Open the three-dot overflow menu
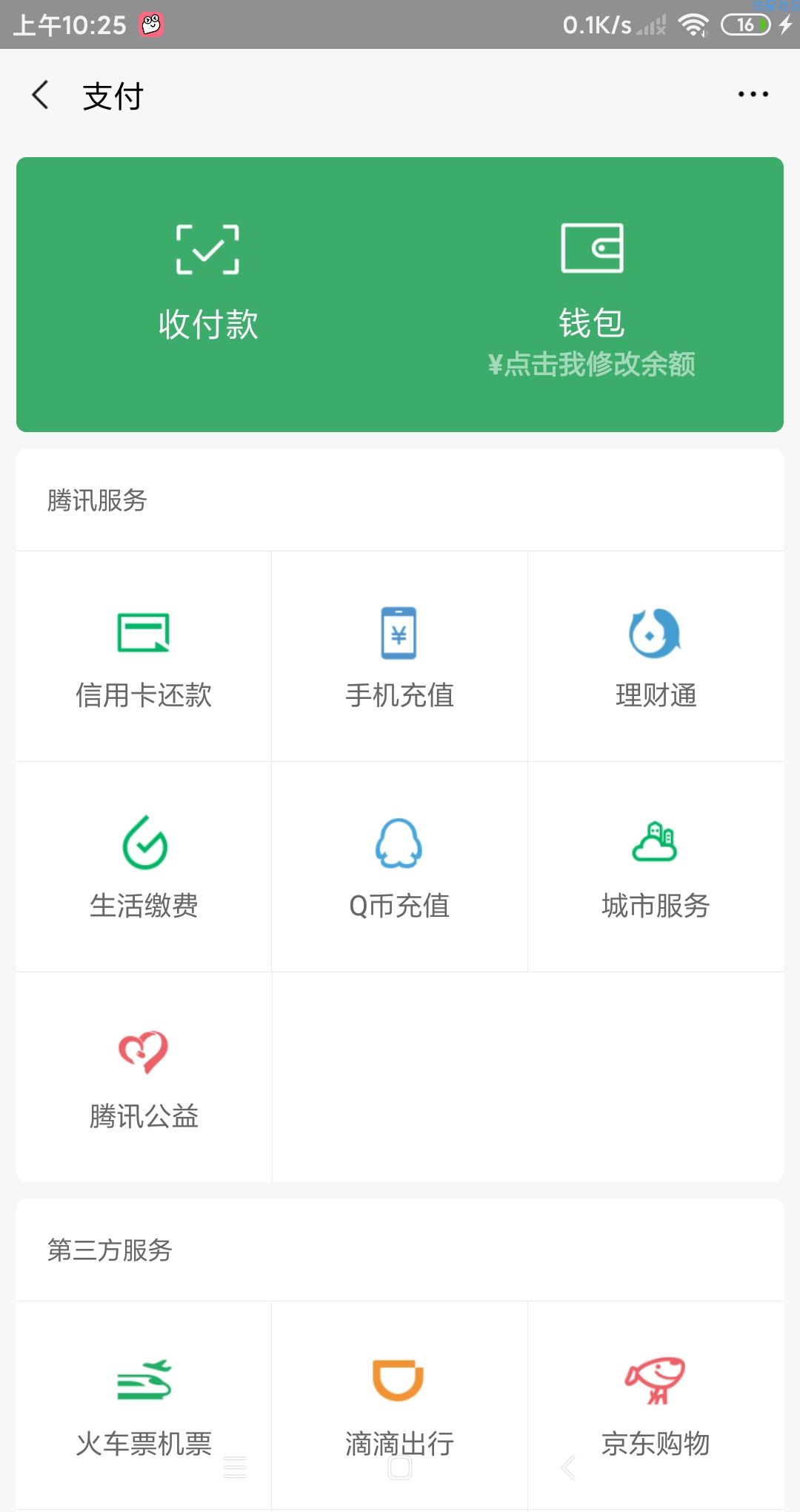 [x=753, y=95]
